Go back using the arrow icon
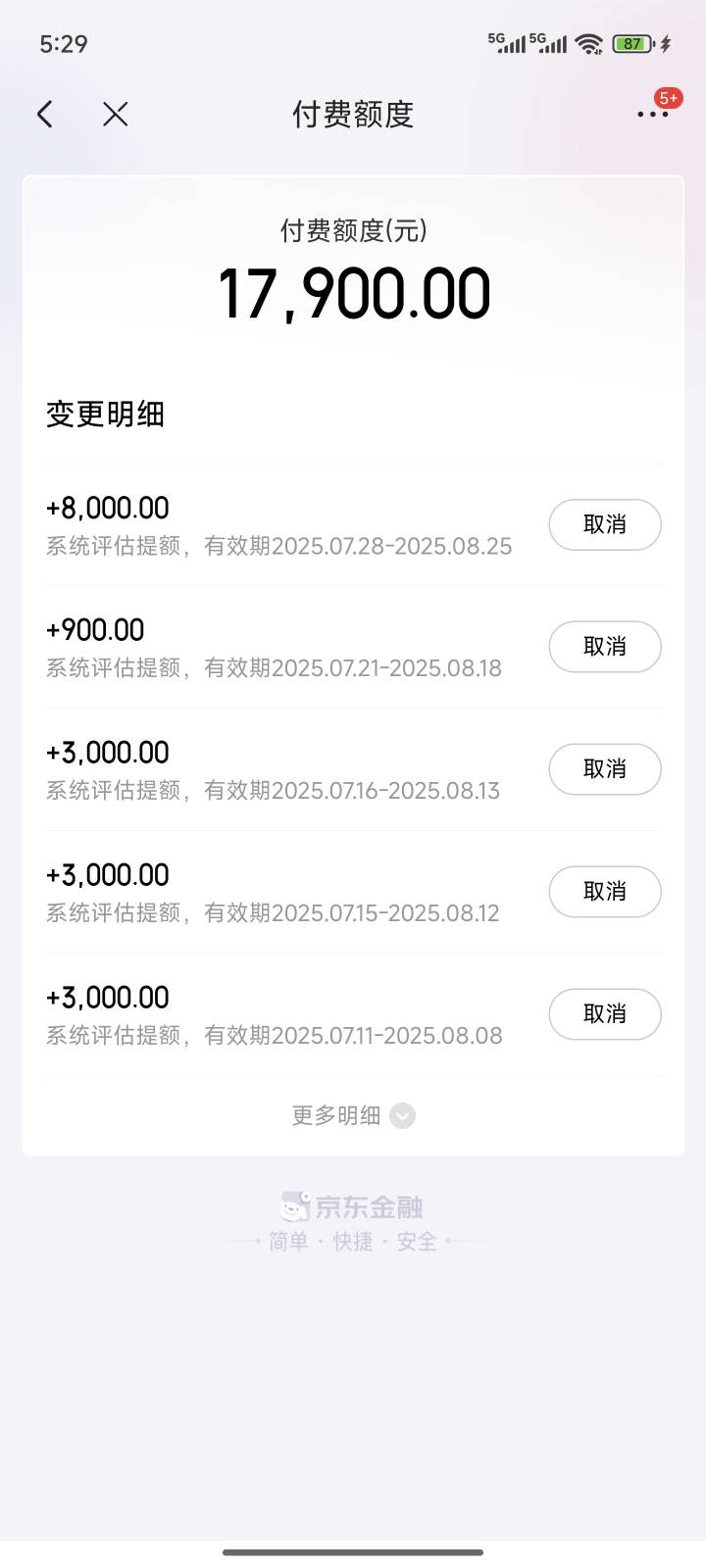The width and height of the screenshot is (706, 1568). (x=45, y=115)
